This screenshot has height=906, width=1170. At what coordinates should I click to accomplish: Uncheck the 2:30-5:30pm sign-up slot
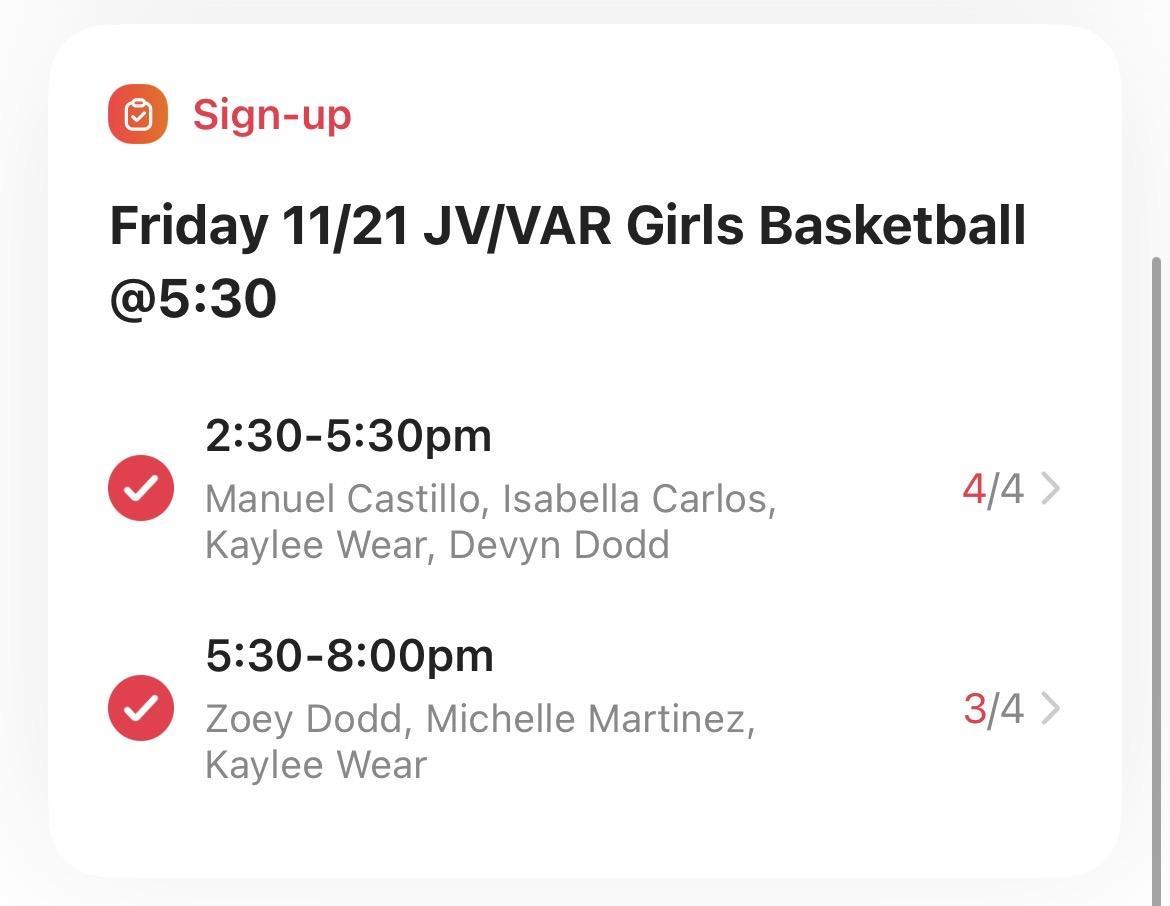[141, 488]
